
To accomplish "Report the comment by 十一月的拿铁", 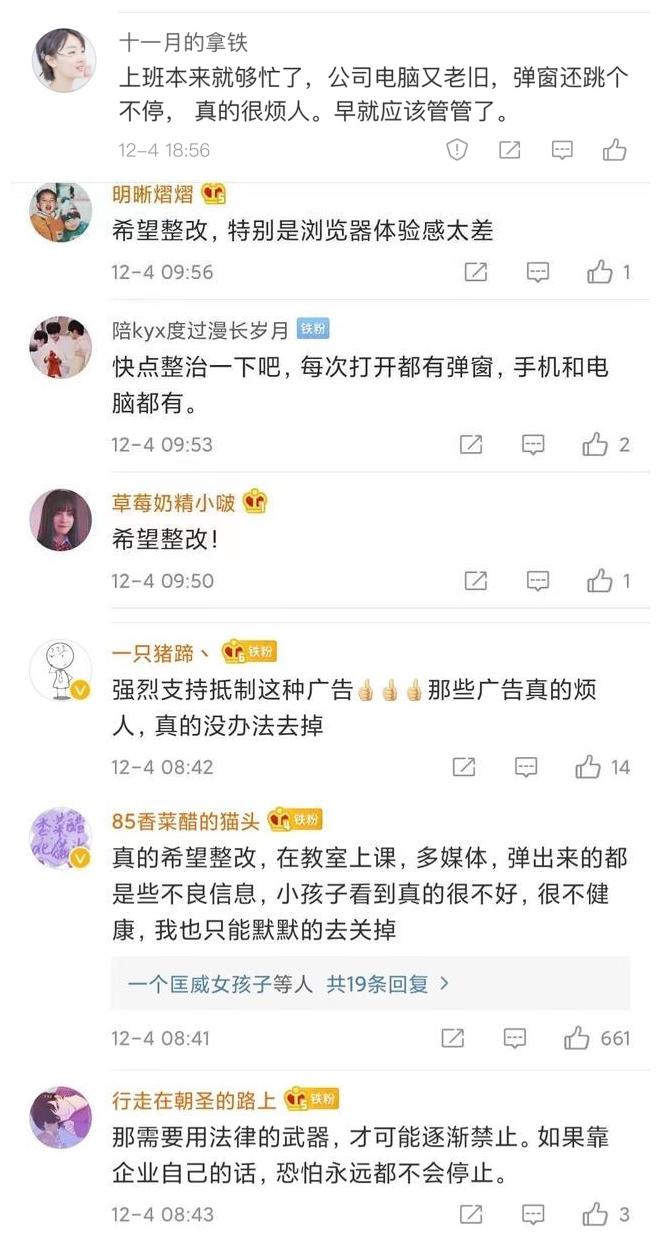I will (x=456, y=150).
